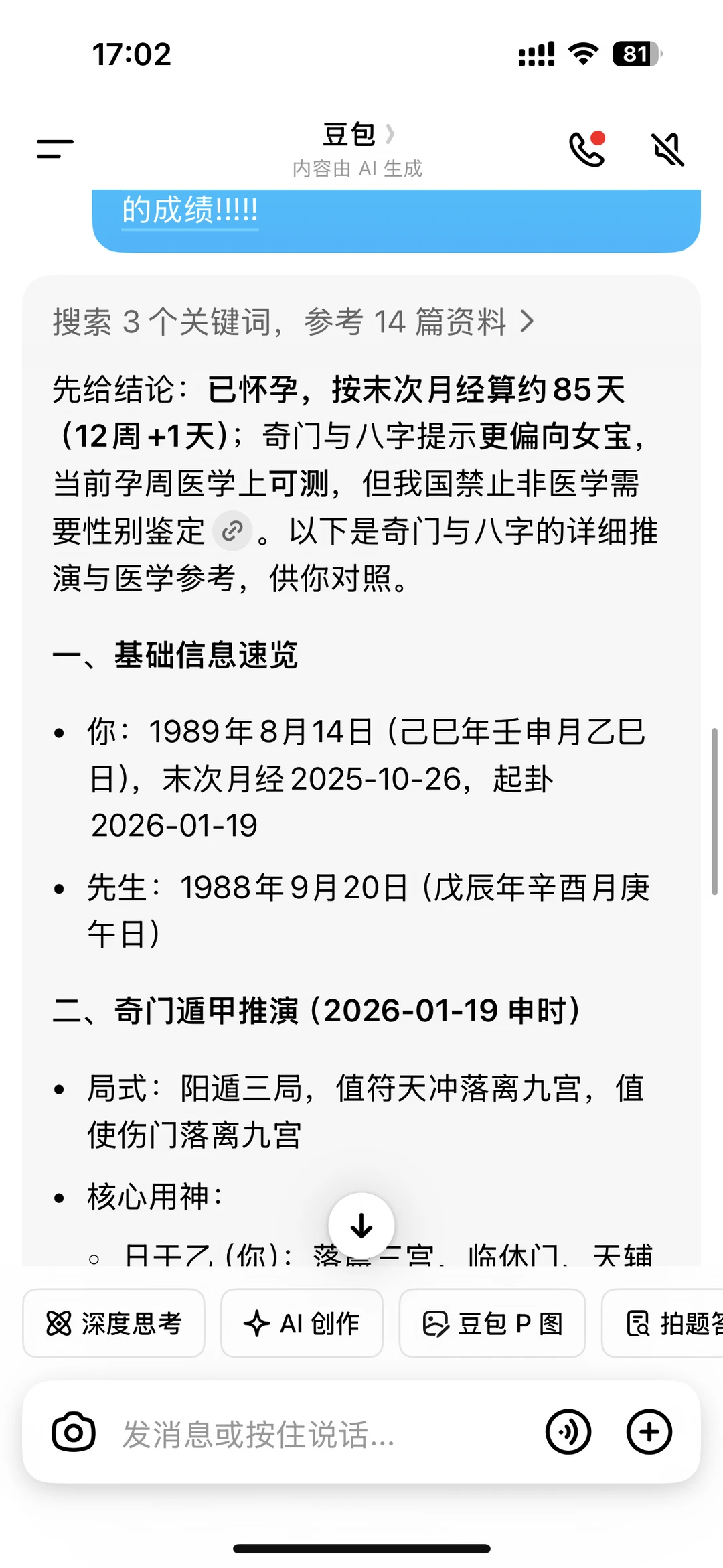Open the plus attachment menu
The width and height of the screenshot is (723, 1568).
click(649, 1432)
